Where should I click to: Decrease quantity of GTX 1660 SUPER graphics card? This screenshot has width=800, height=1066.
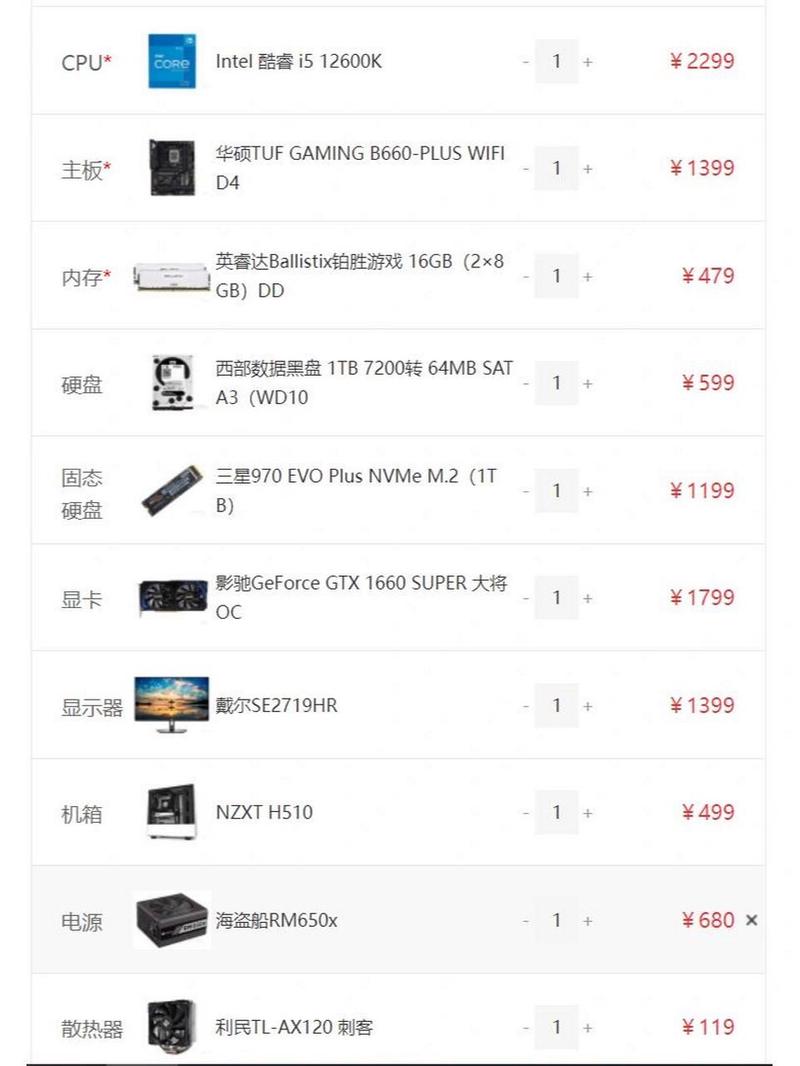point(526,599)
